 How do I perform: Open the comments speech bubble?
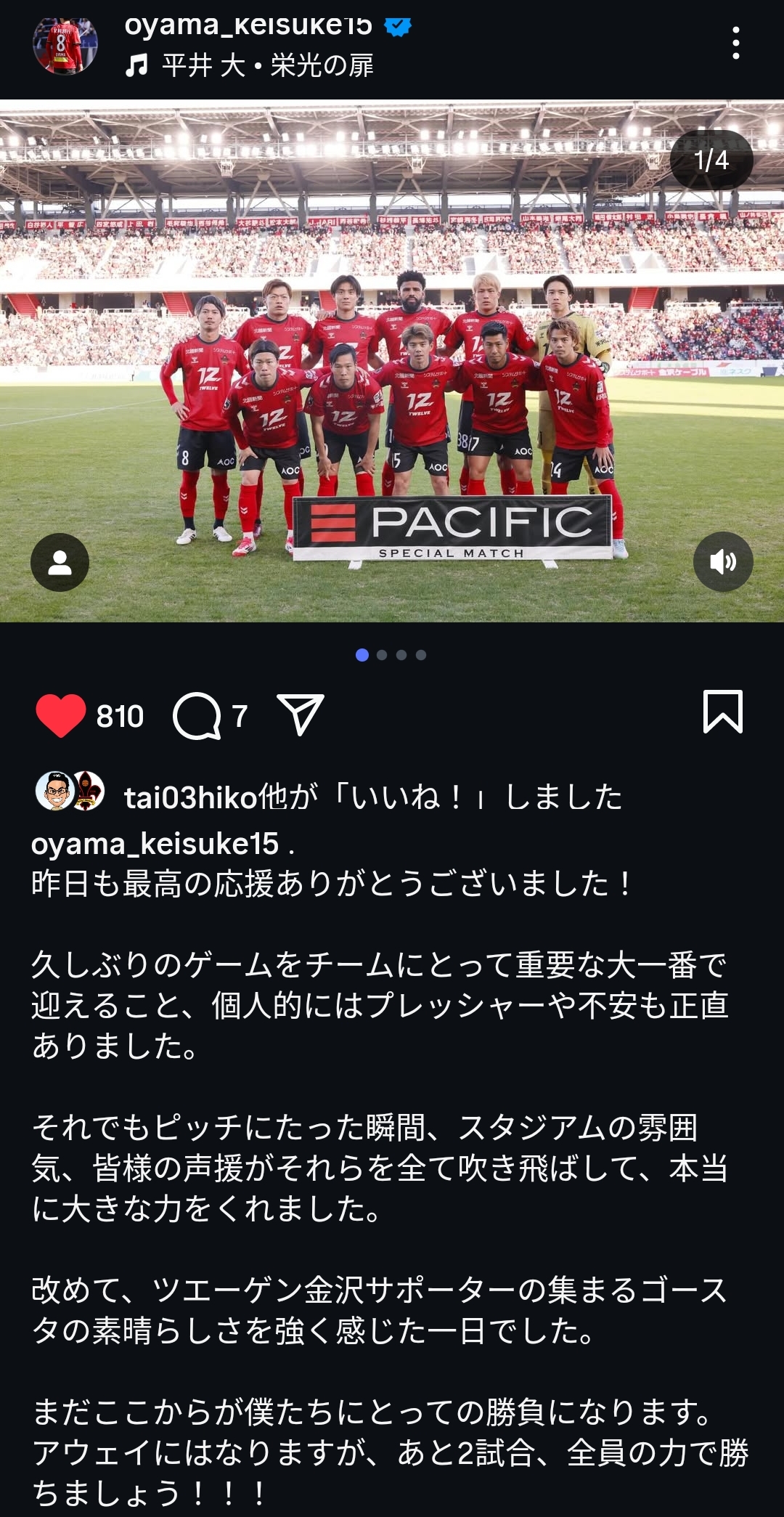click(x=197, y=715)
